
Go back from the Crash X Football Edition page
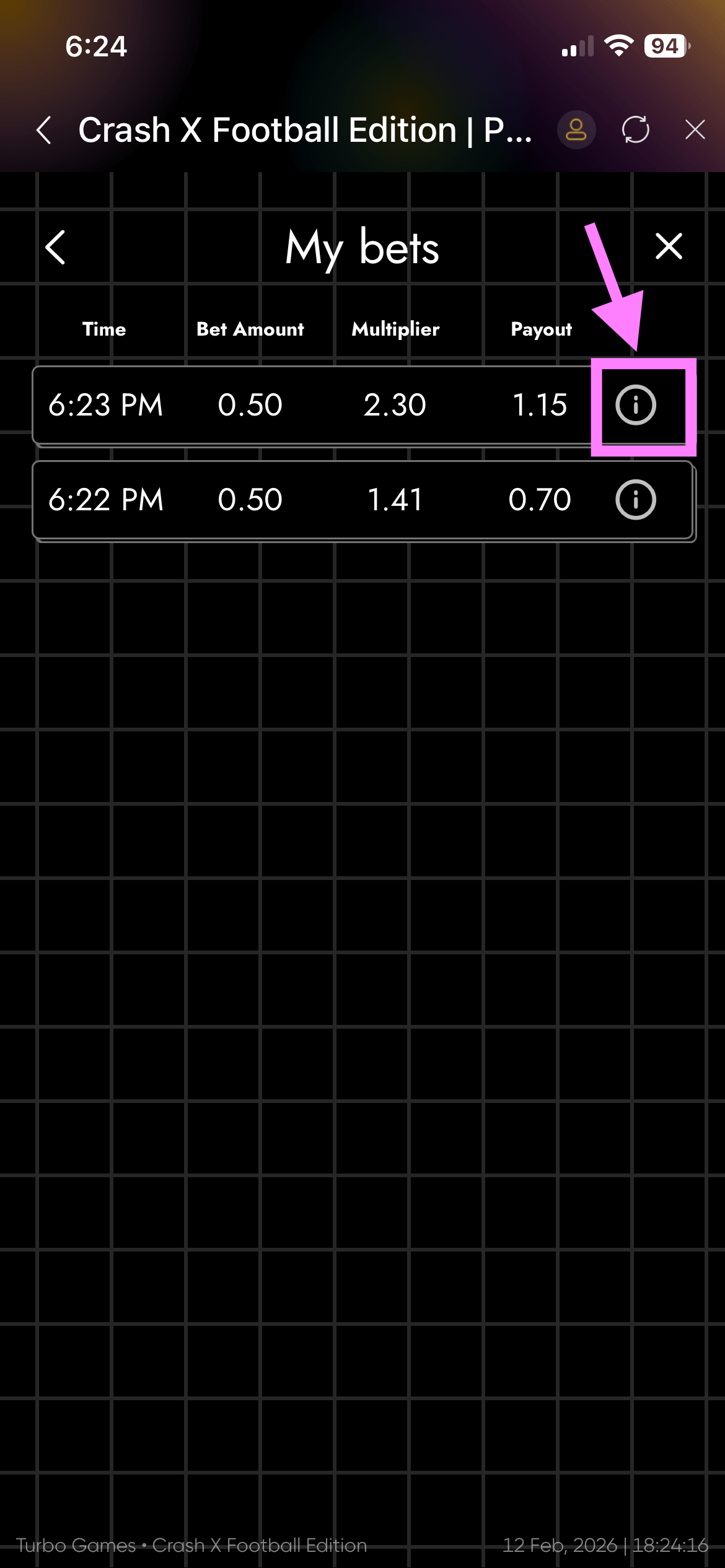(44, 130)
